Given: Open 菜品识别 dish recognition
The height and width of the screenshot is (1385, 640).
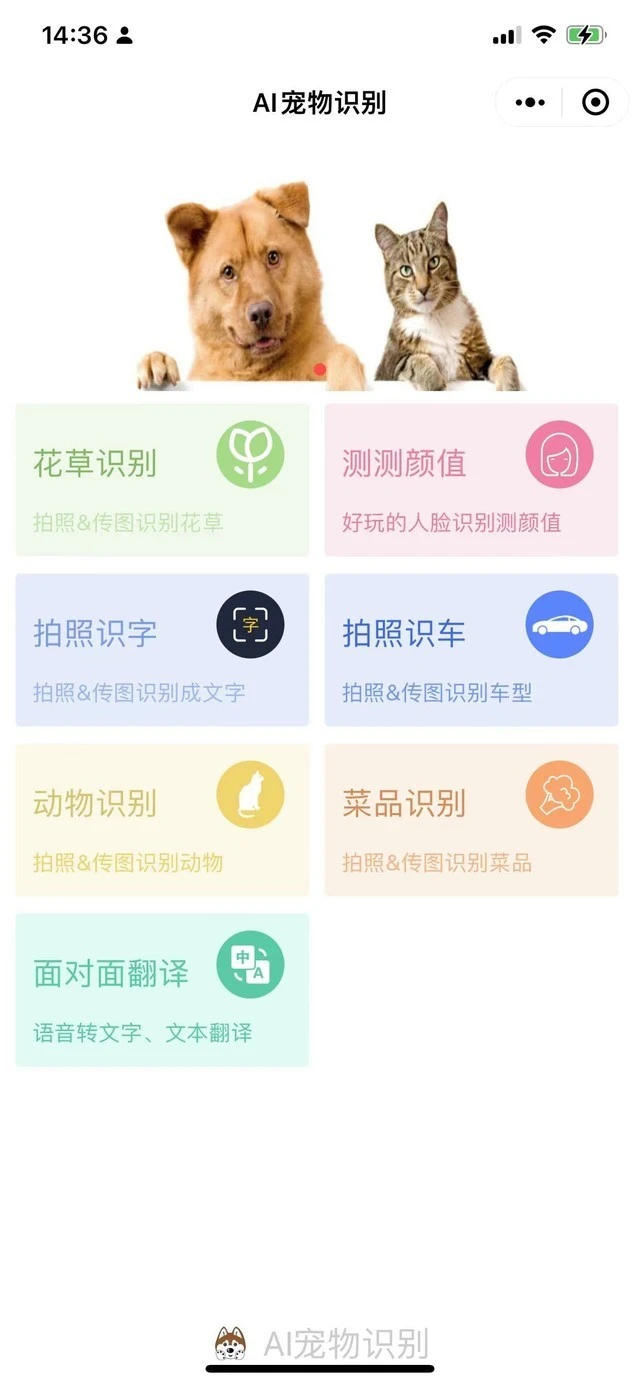Looking at the screenshot, I should point(471,819).
